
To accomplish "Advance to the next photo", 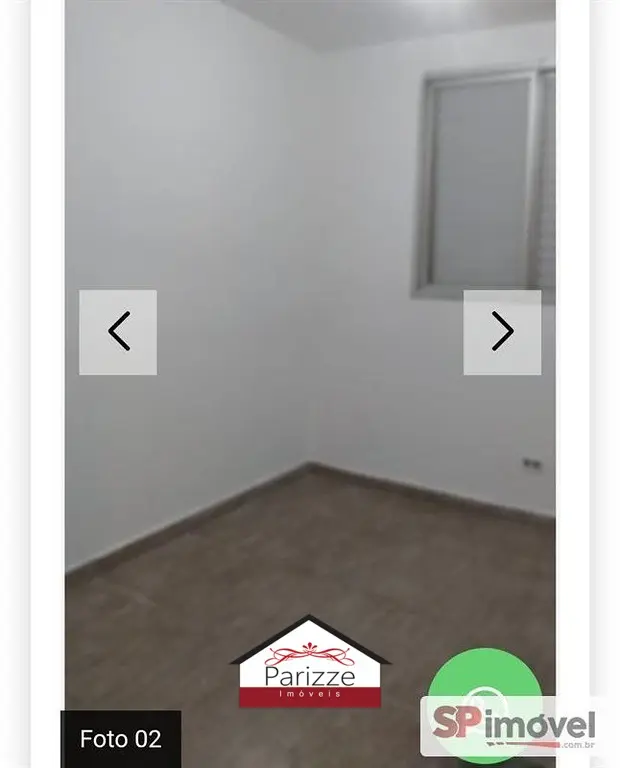I will point(502,332).
